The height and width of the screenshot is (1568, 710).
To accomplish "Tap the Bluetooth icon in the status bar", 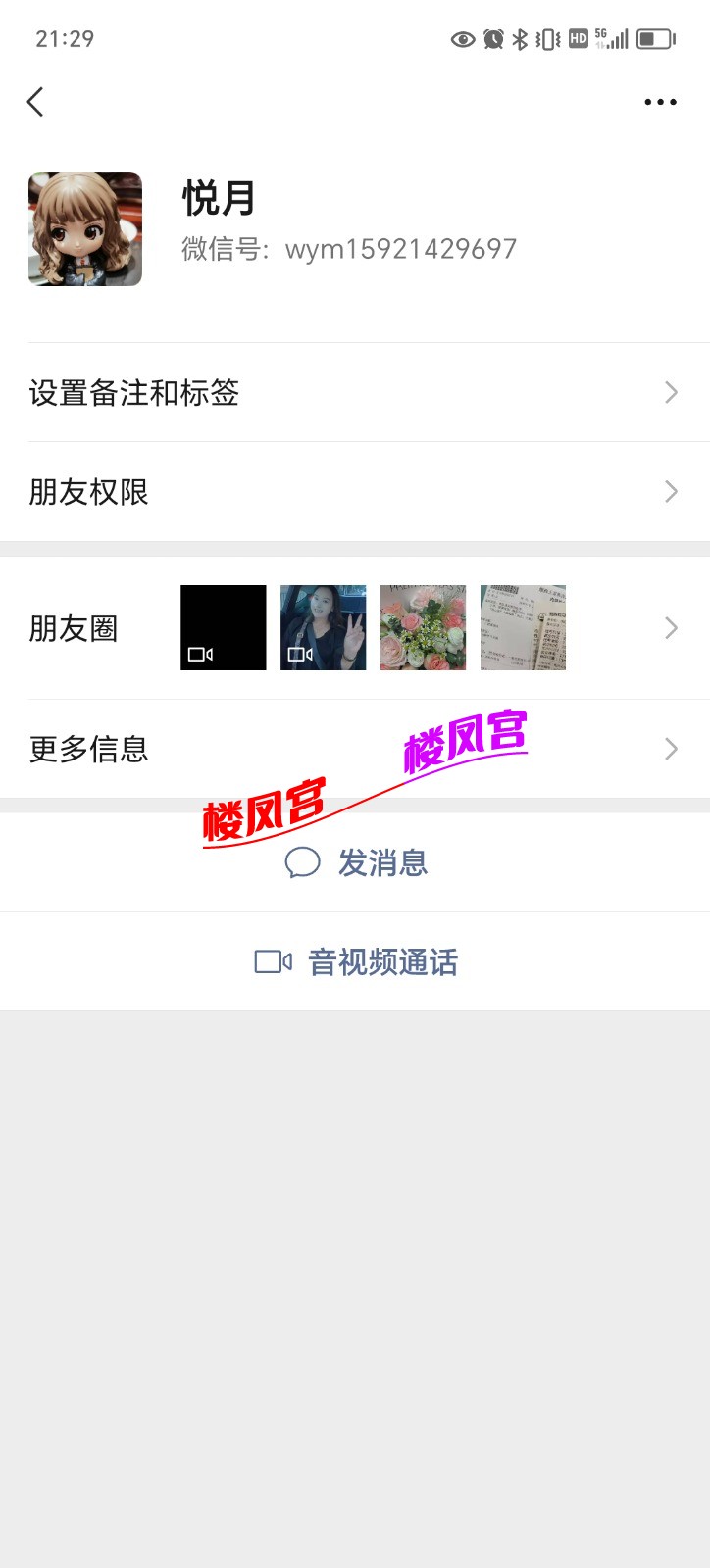I will (518, 38).
